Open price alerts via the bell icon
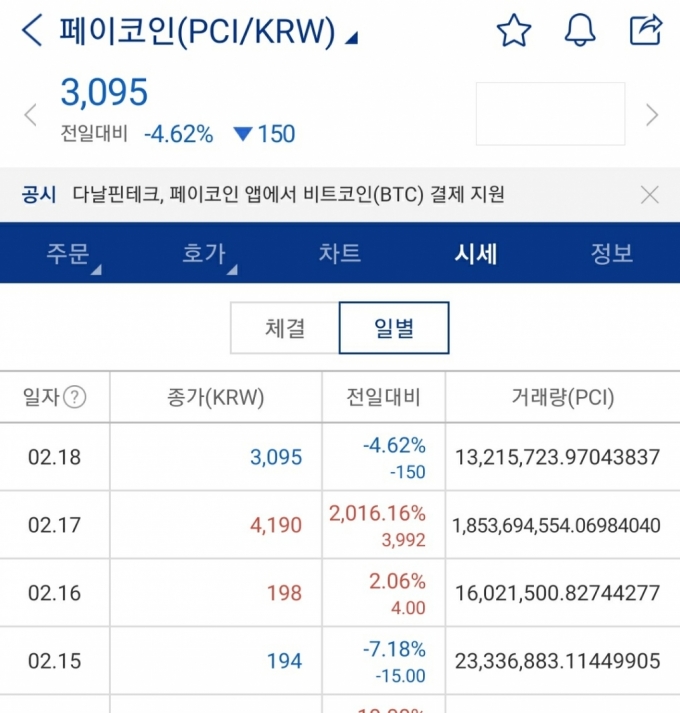 (580, 31)
